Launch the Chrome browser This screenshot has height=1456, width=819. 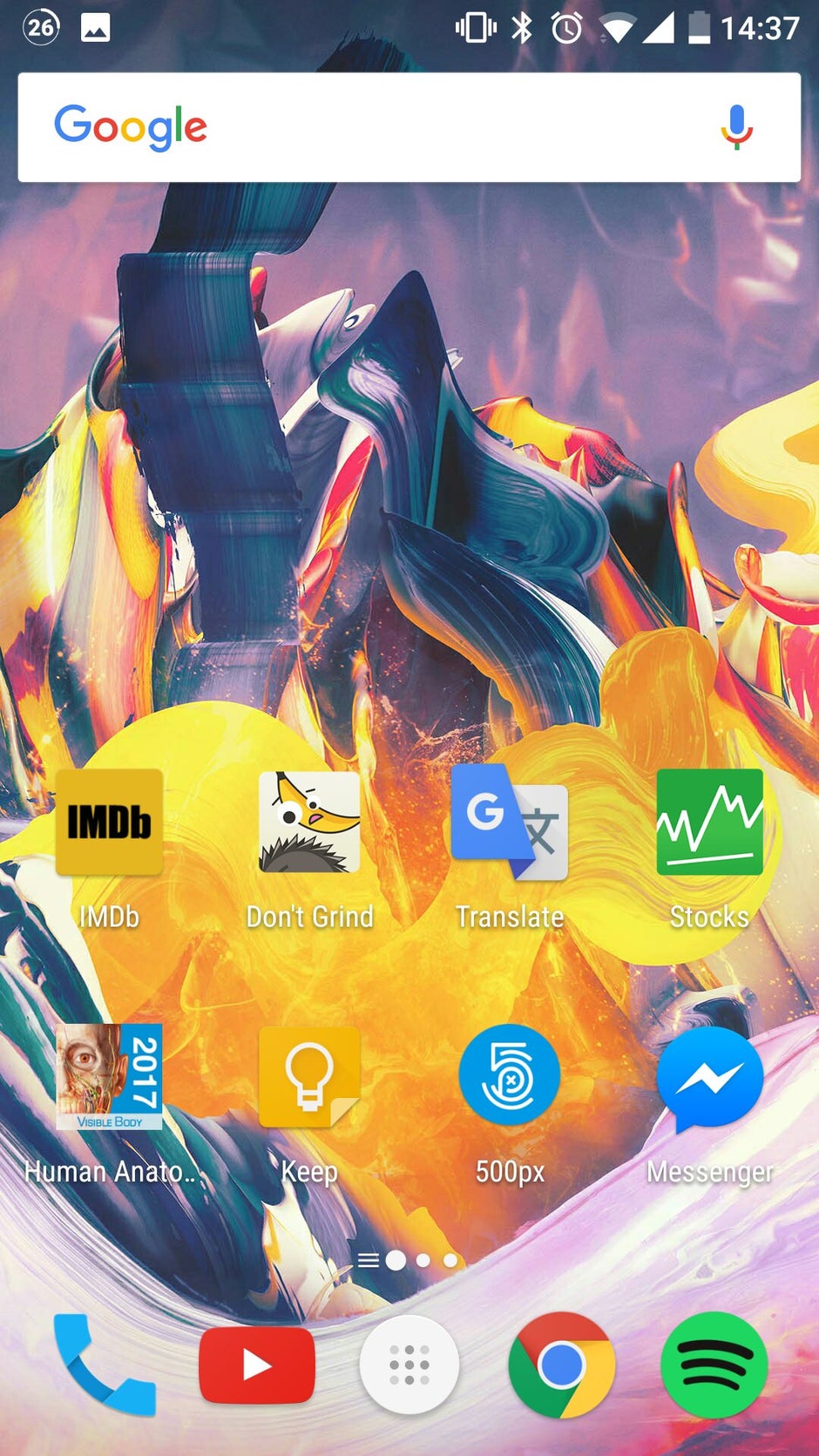[561, 1365]
